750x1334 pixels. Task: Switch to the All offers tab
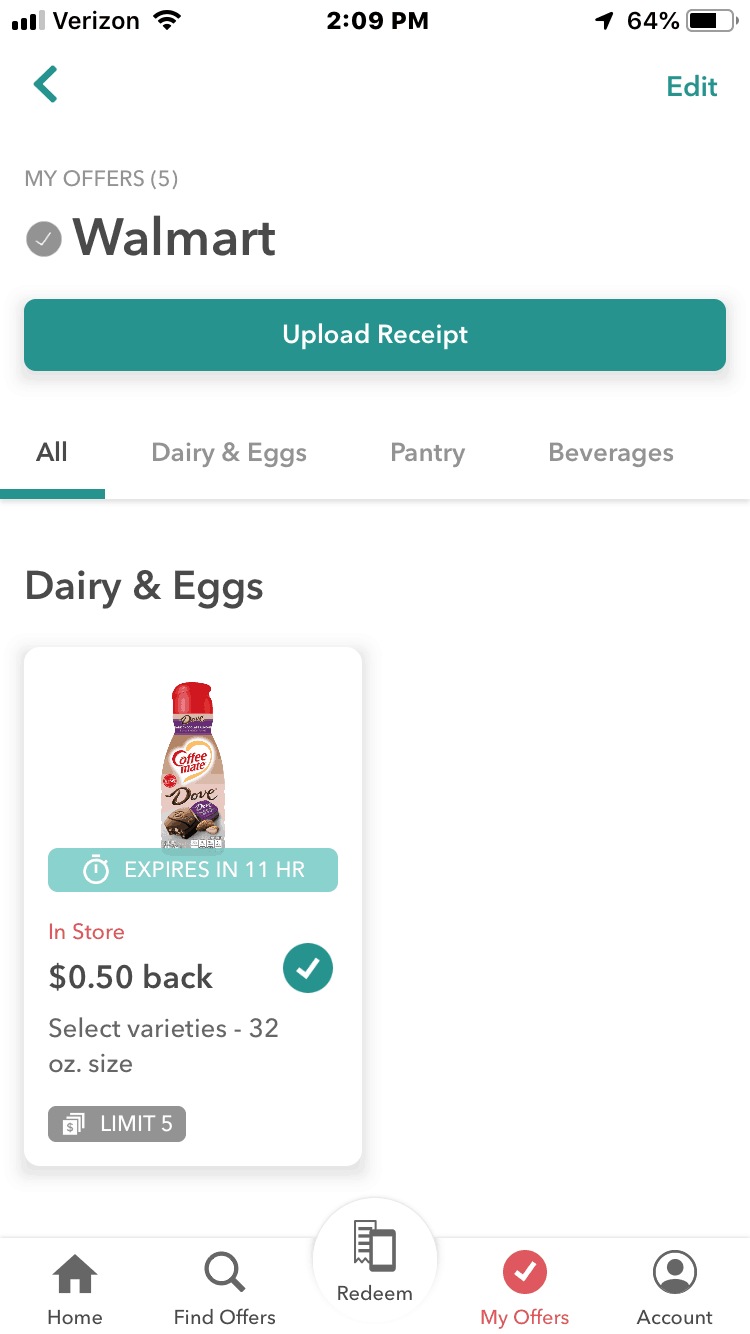tap(52, 452)
